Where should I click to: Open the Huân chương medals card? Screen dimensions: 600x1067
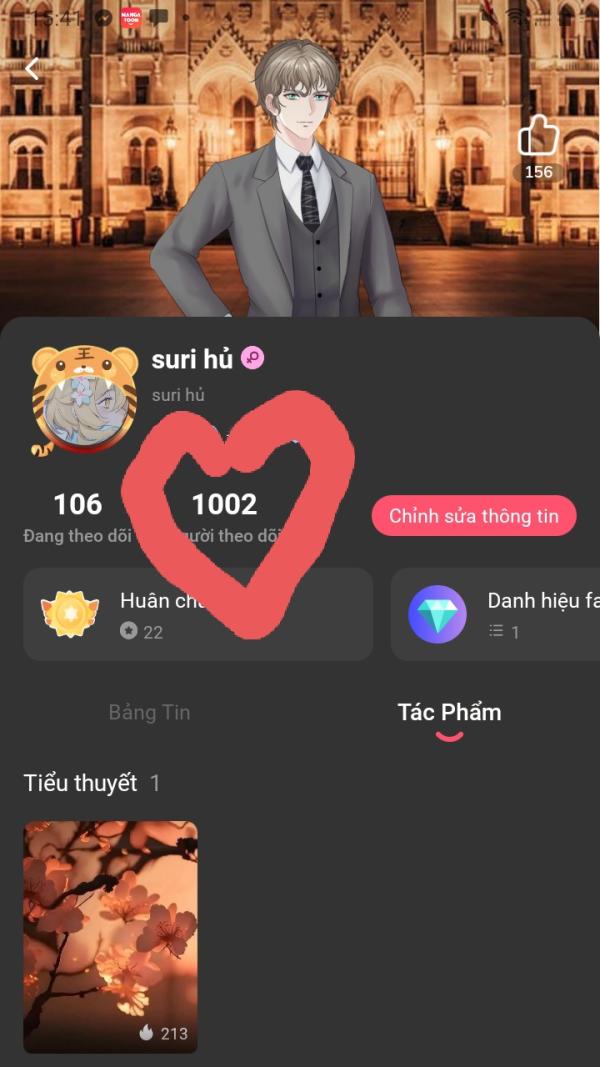pos(197,614)
